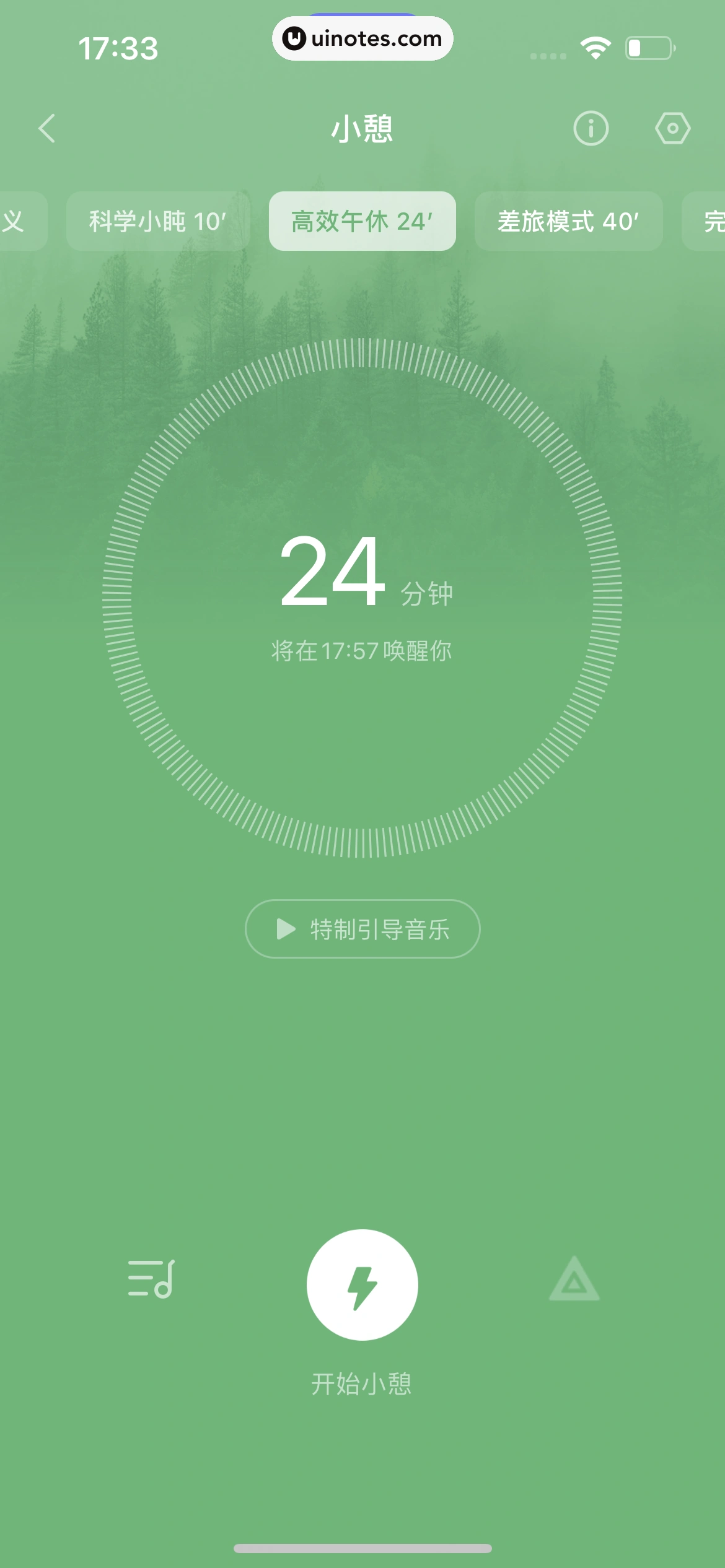This screenshot has height=1568, width=725.
Task: Tap the play icon beside 特制引导音乐
Action: click(x=284, y=929)
